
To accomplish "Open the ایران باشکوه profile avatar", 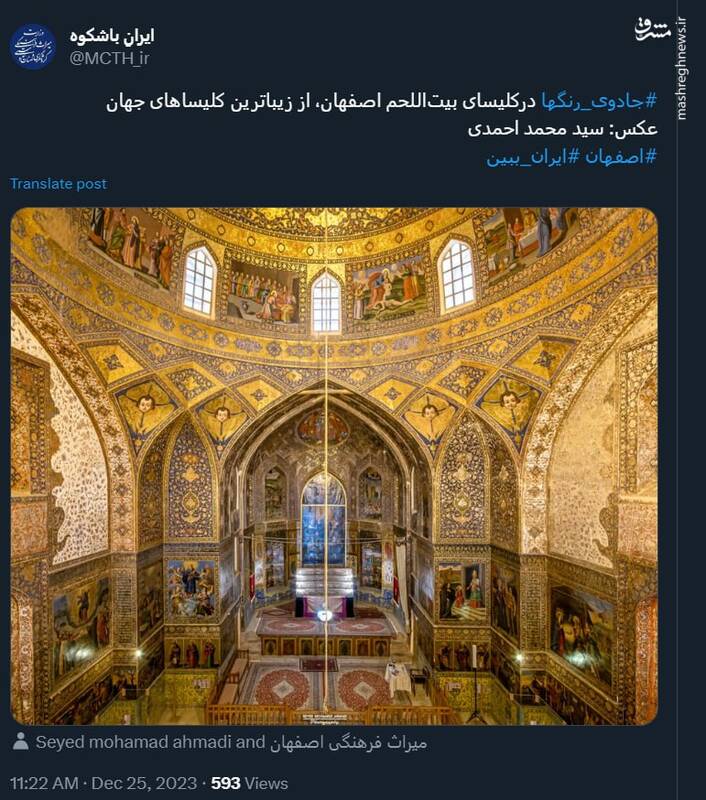I will 32,47.
